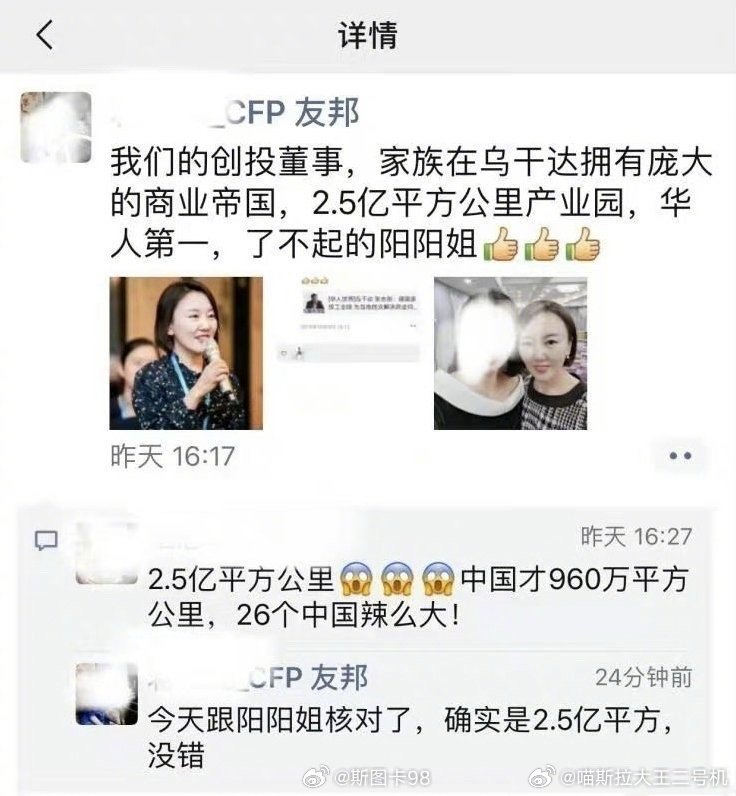Screen dimensions: 736x796
Task: View the selfie photo of two women
Action: click(x=510, y=353)
